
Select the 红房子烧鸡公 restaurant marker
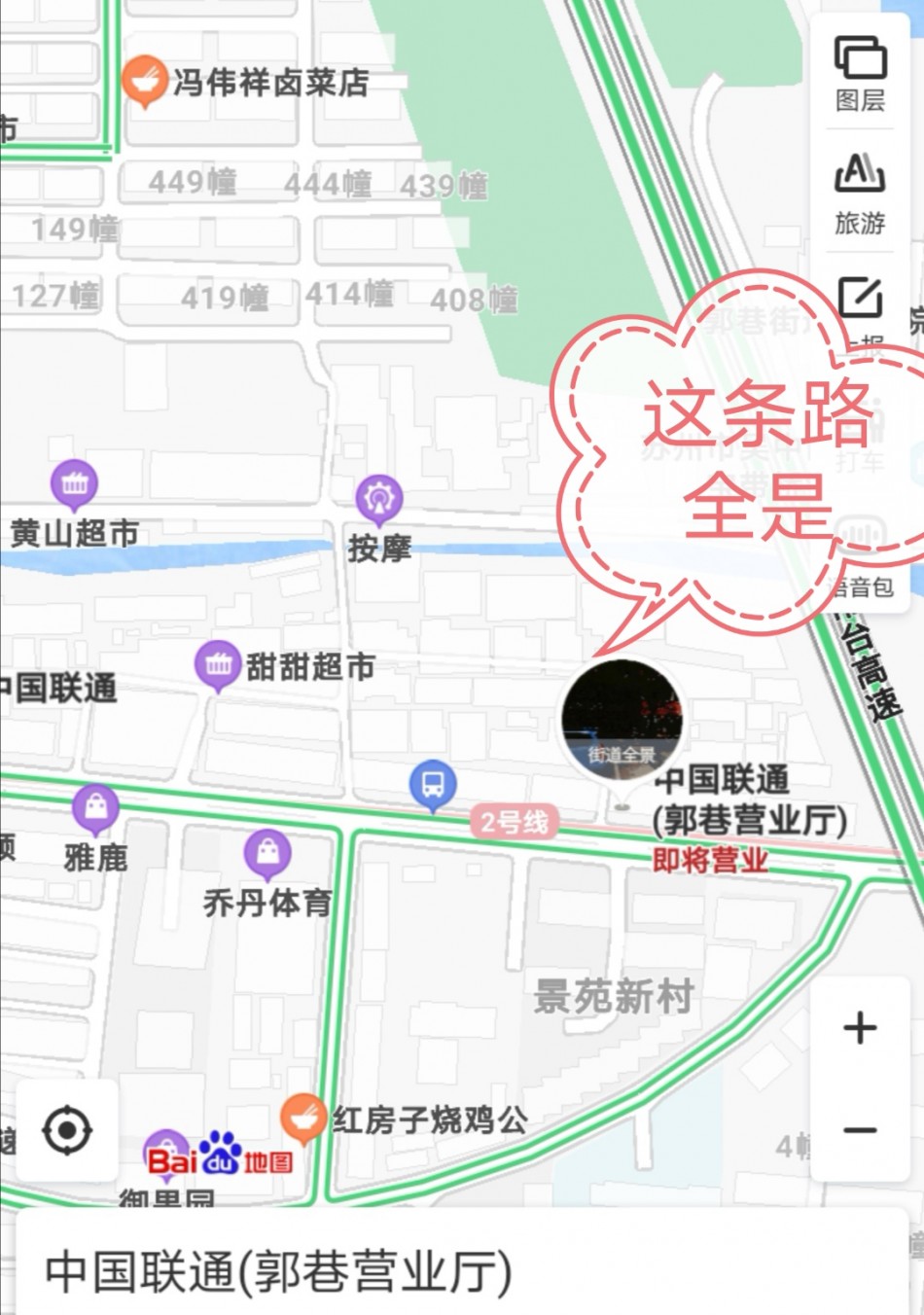tap(303, 1119)
